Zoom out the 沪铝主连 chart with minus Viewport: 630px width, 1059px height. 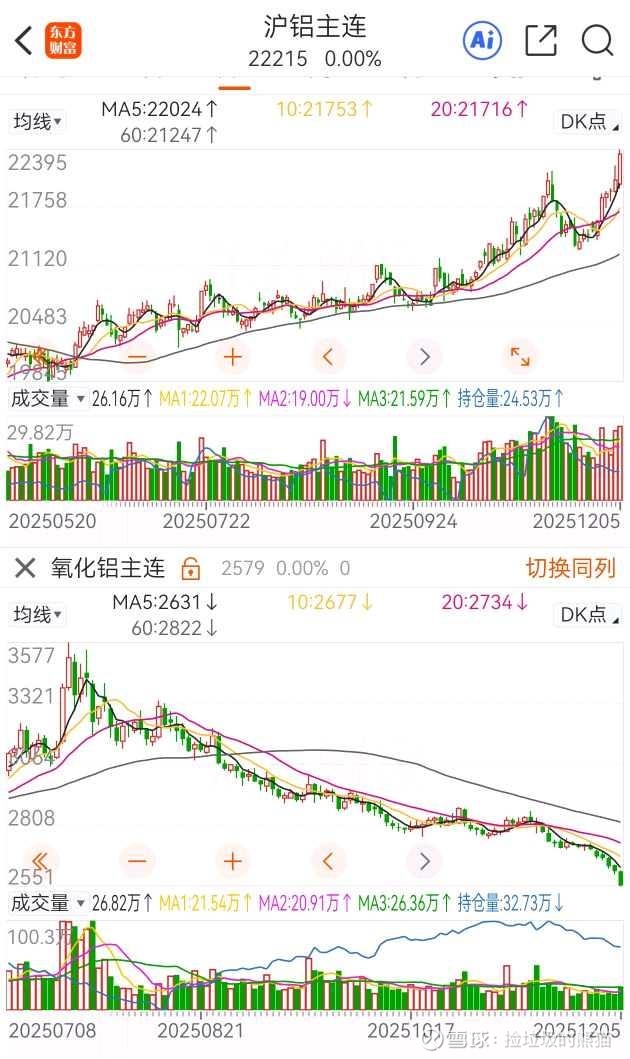pyautogui.click(x=137, y=356)
